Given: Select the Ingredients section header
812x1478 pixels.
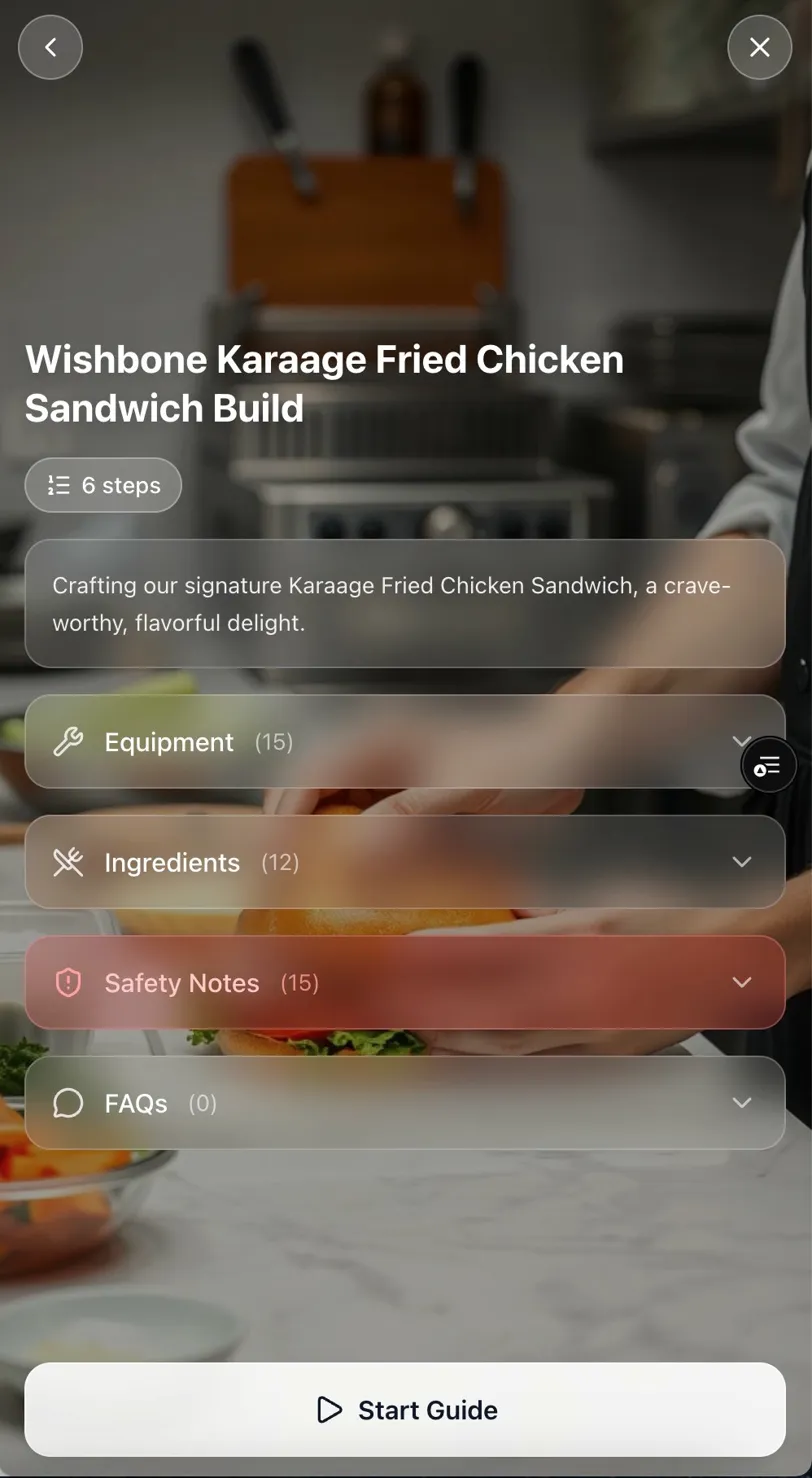Looking at the screenshot, I should (x=171, y=862).
